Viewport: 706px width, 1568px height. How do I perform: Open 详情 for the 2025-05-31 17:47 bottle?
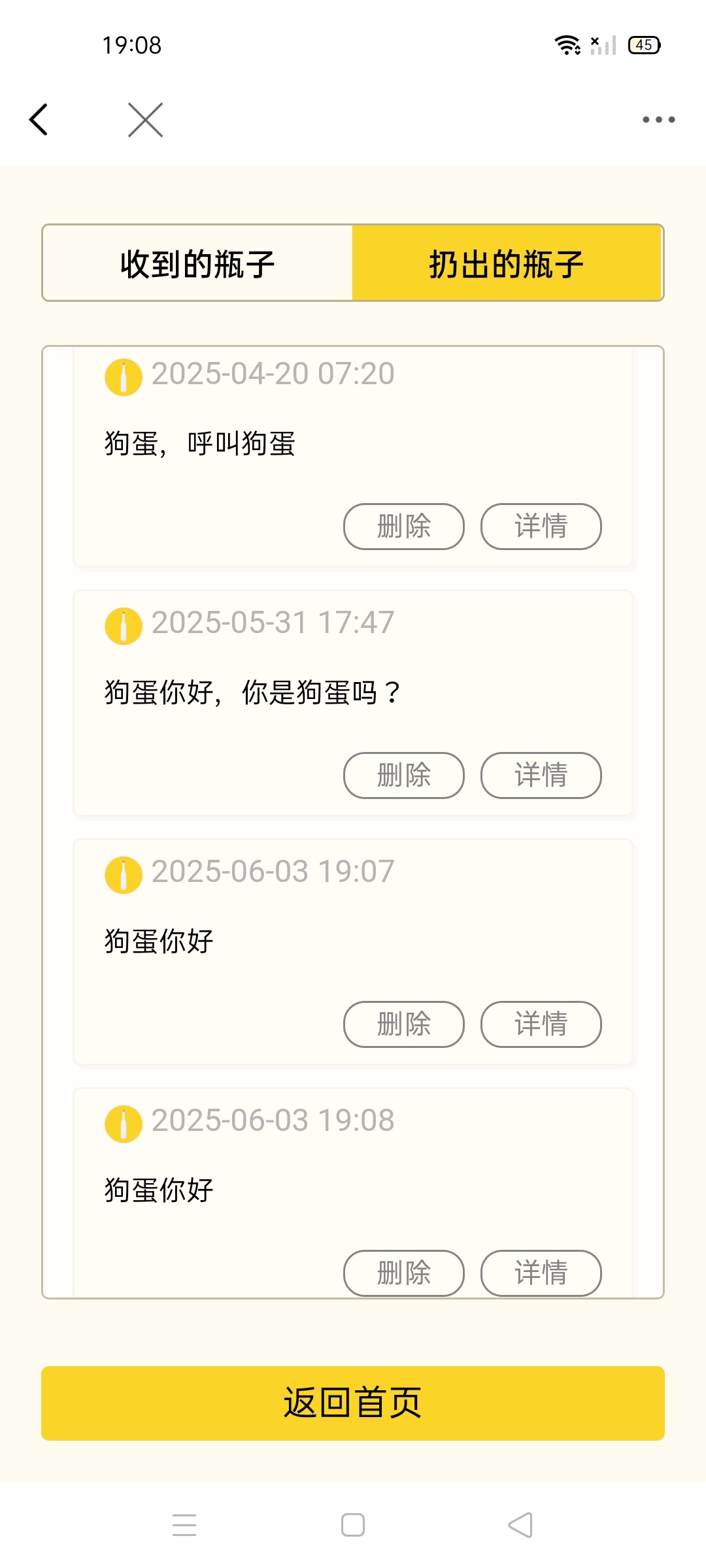[x=541, y=776]
